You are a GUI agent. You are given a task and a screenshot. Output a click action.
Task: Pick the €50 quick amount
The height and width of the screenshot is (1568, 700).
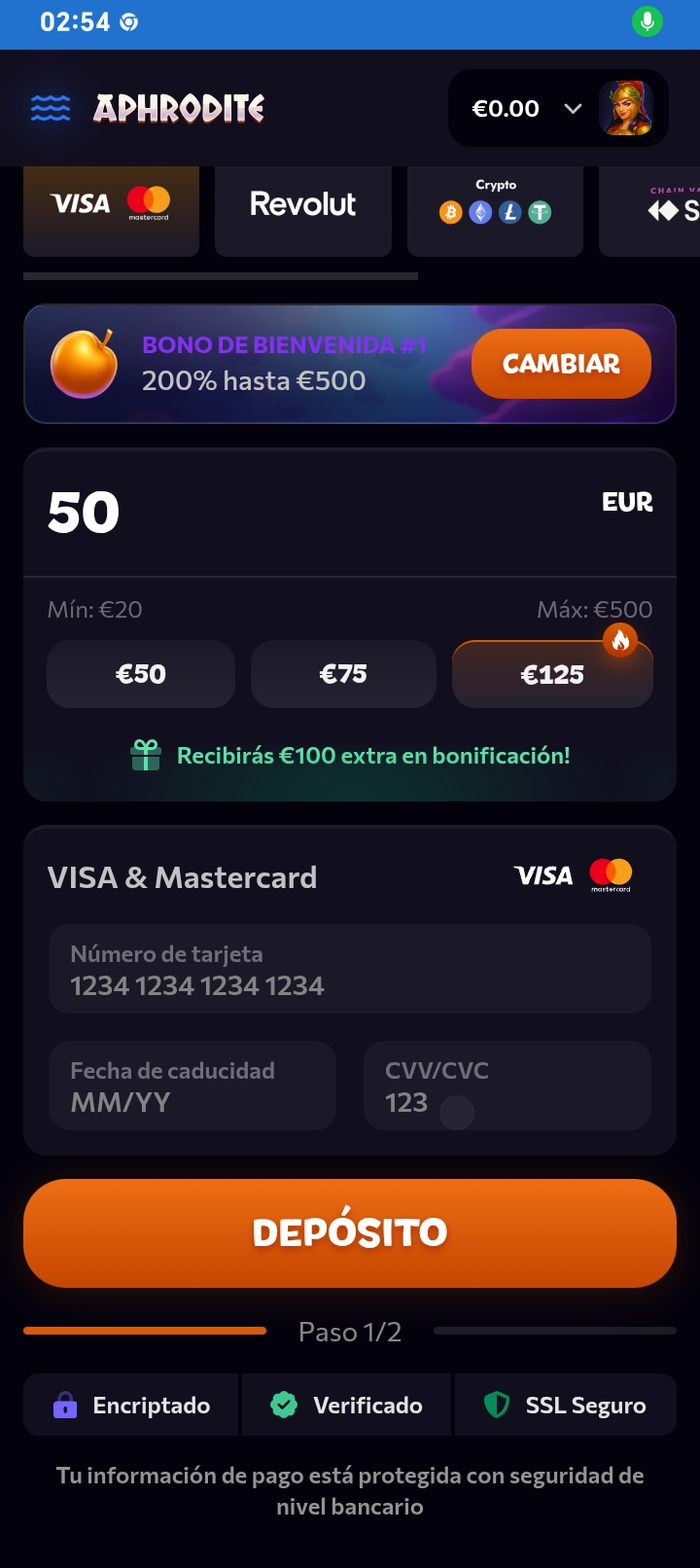coord(141,674)
